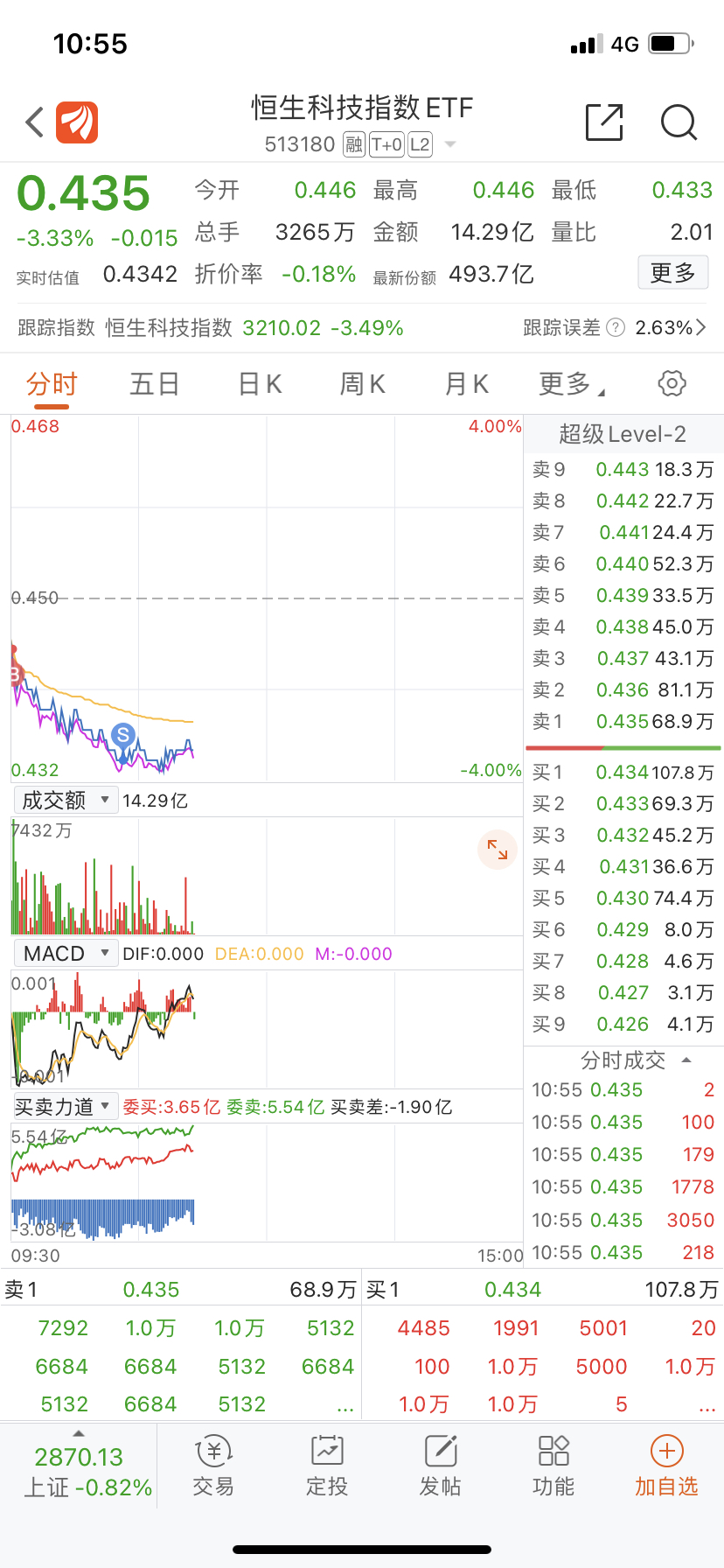724x1568 pixels.
Task: Open the search magnifier icon
Action: [x=679, y=123]
